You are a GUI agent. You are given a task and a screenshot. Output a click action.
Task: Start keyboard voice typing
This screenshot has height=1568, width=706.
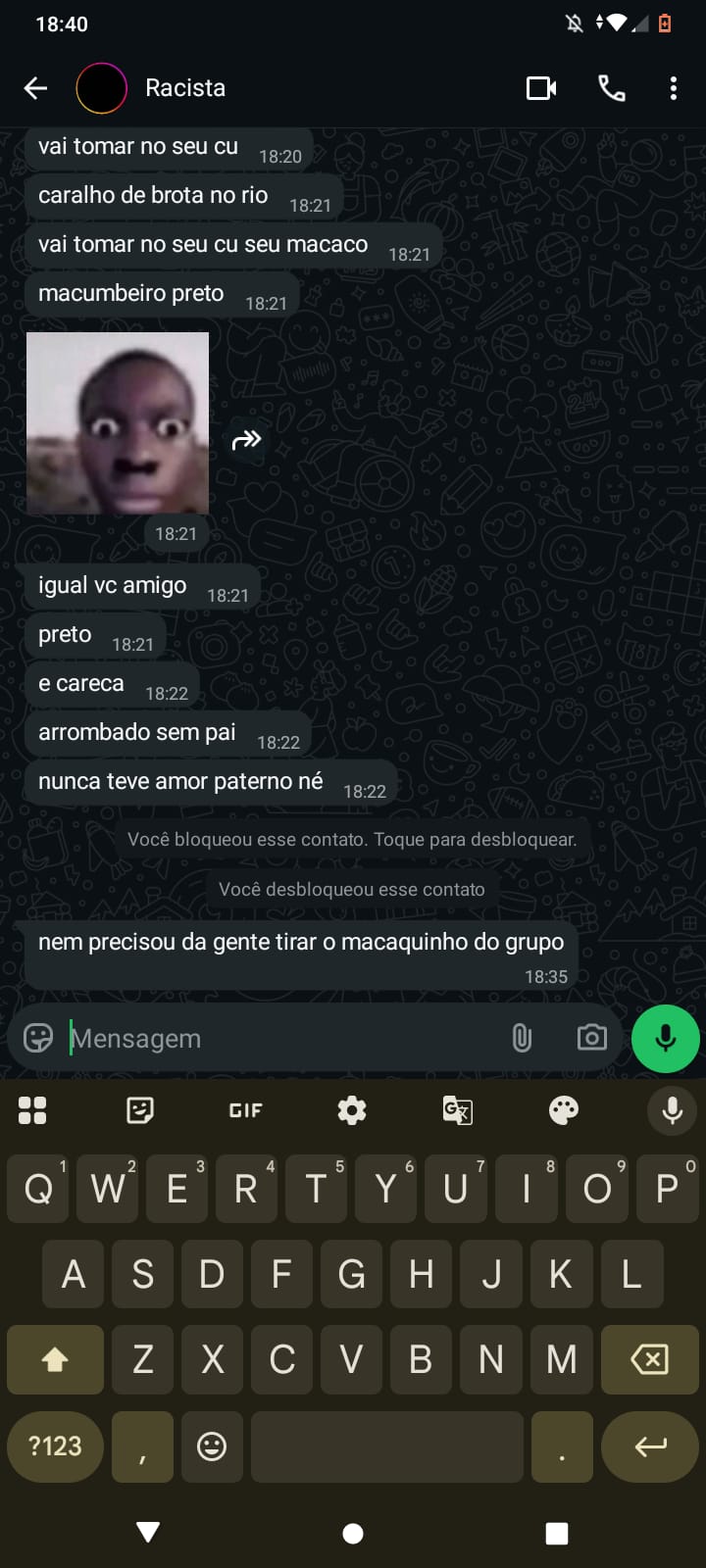(672, 1110)
